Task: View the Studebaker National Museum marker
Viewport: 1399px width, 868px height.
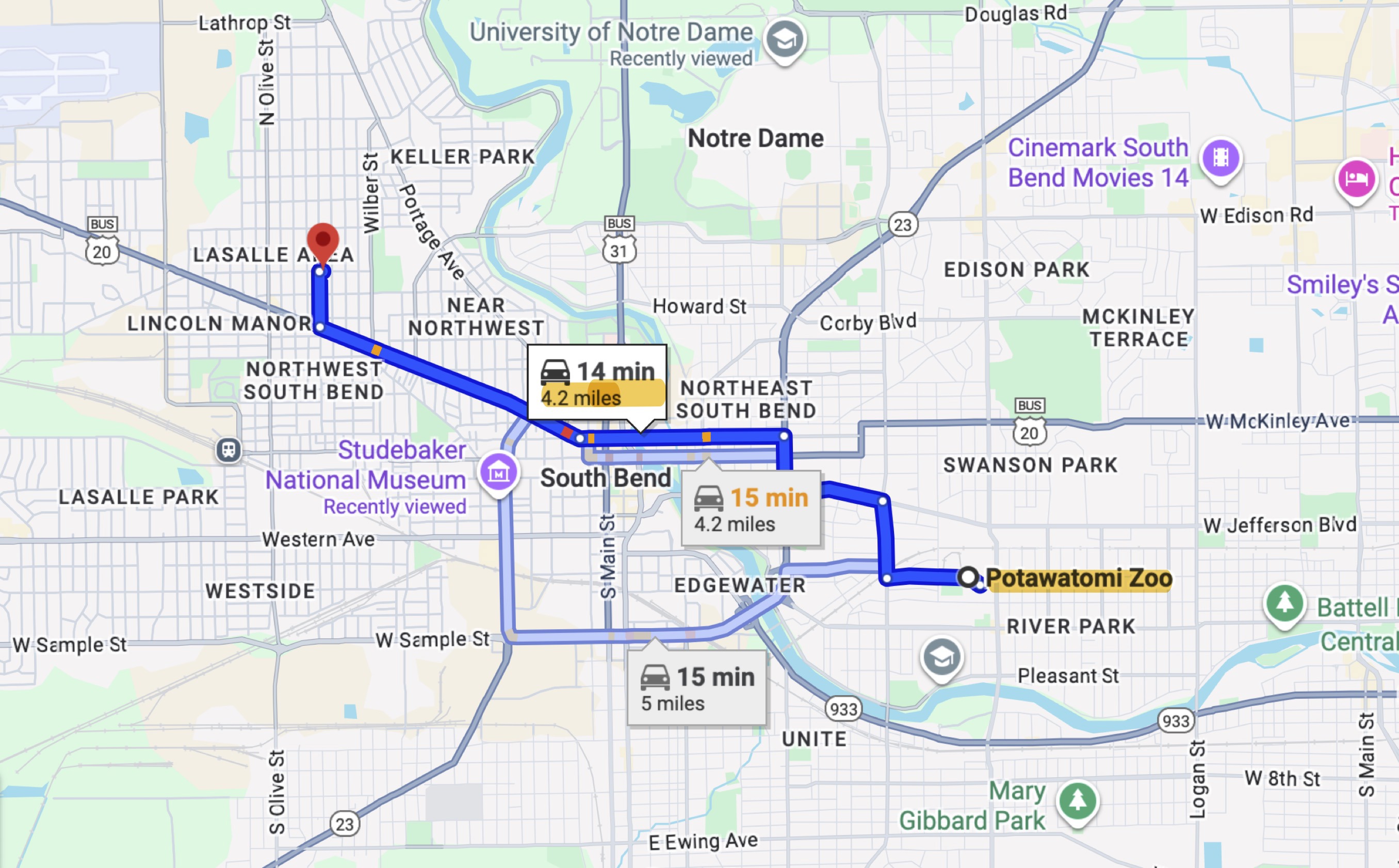Action: [498, 472]
